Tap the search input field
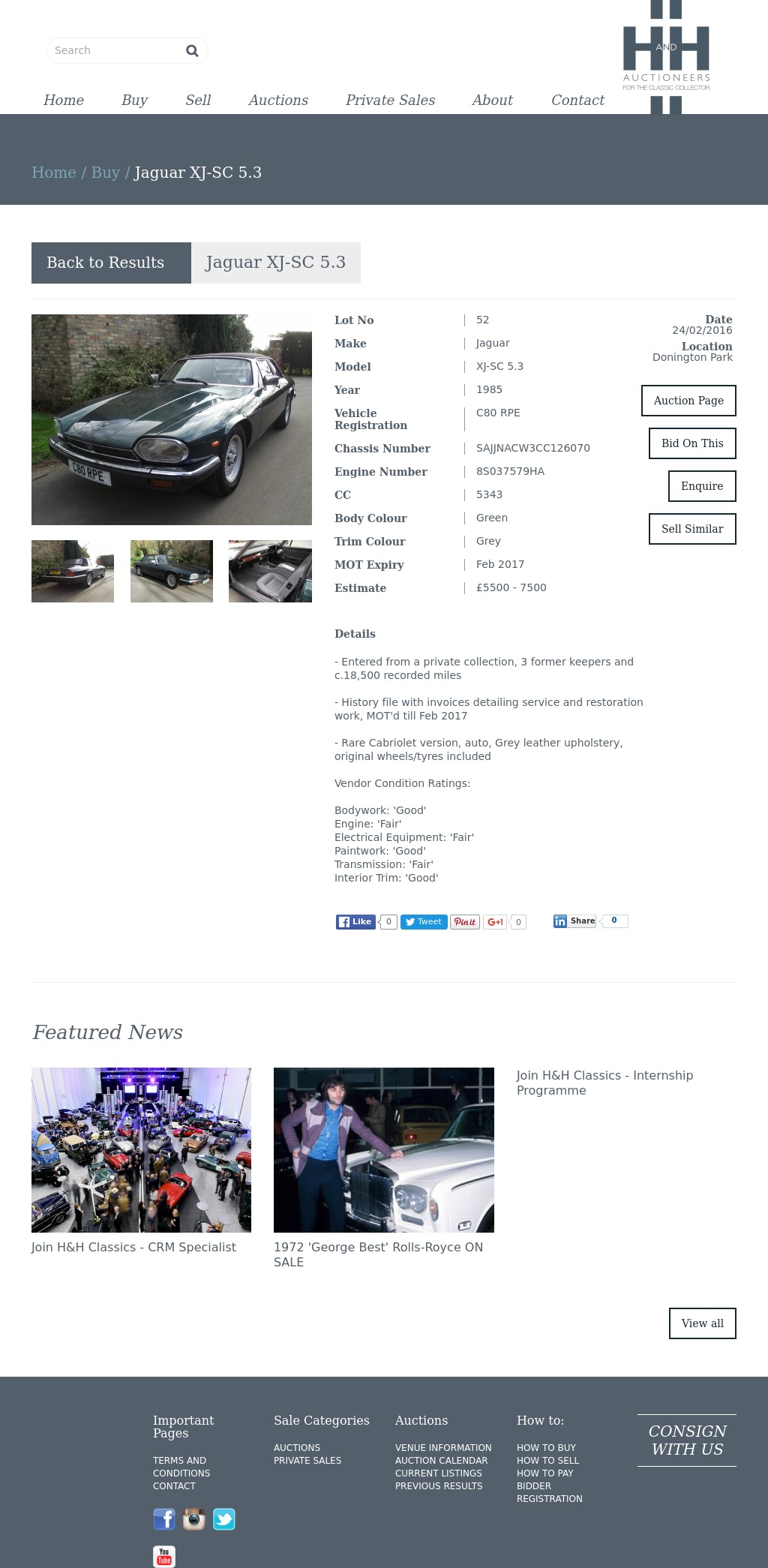This screenshot has height=1568, width=768. 116,50
